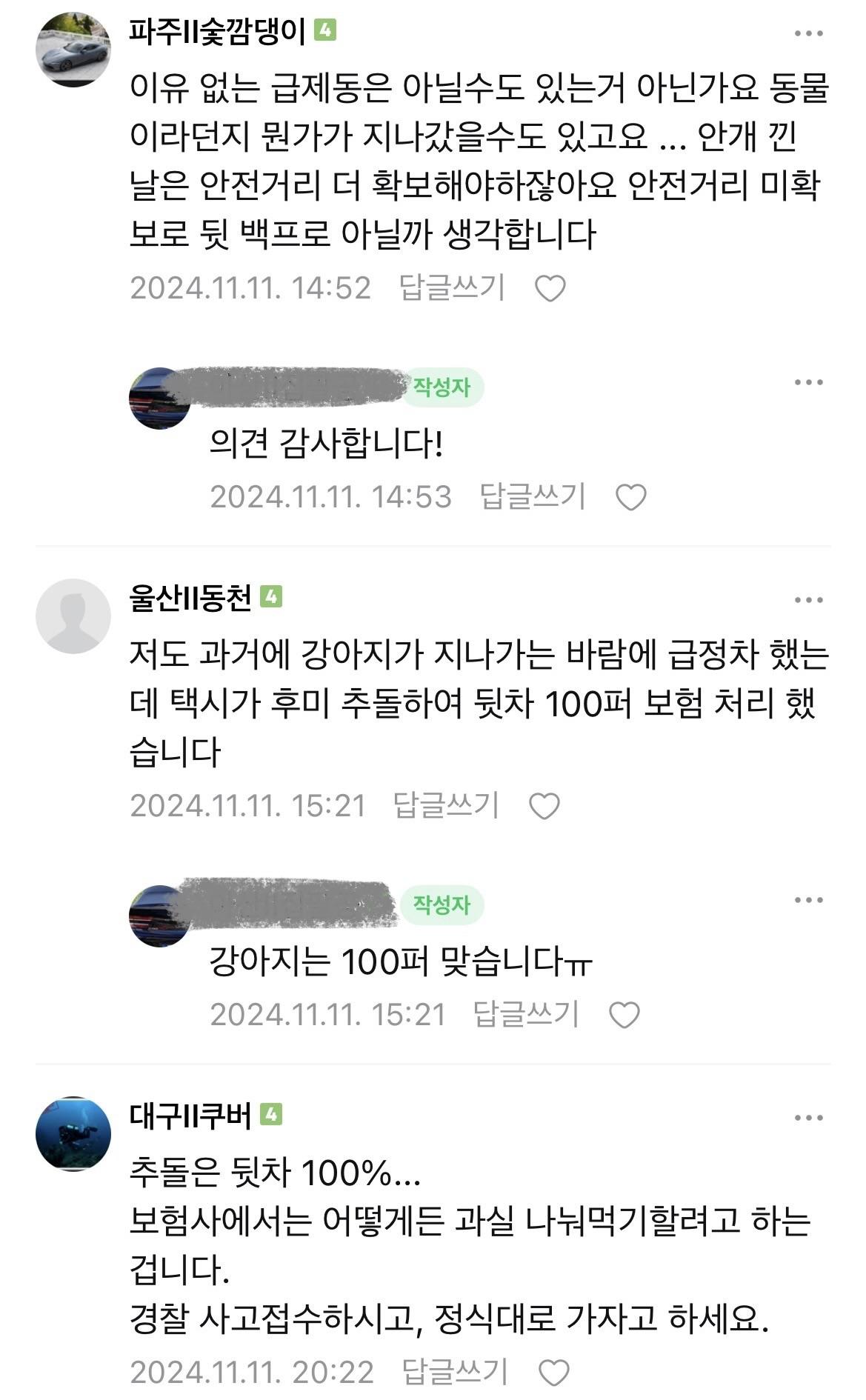Open 대구II쿠버's profile picture
Screen dimensions: 866x1400
click(x=73, y=1134)
